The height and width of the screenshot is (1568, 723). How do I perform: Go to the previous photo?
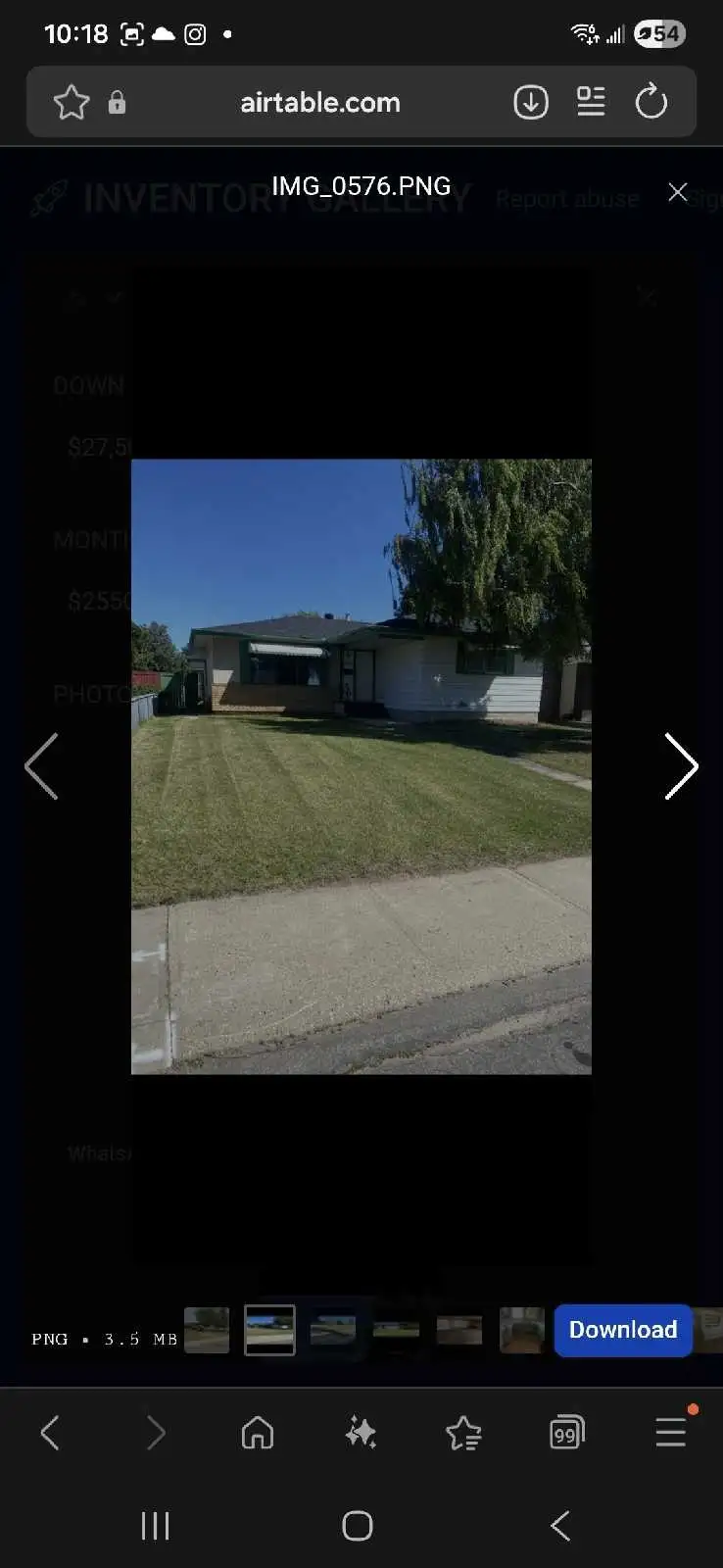pyautogui.click(x=41, y=766)
